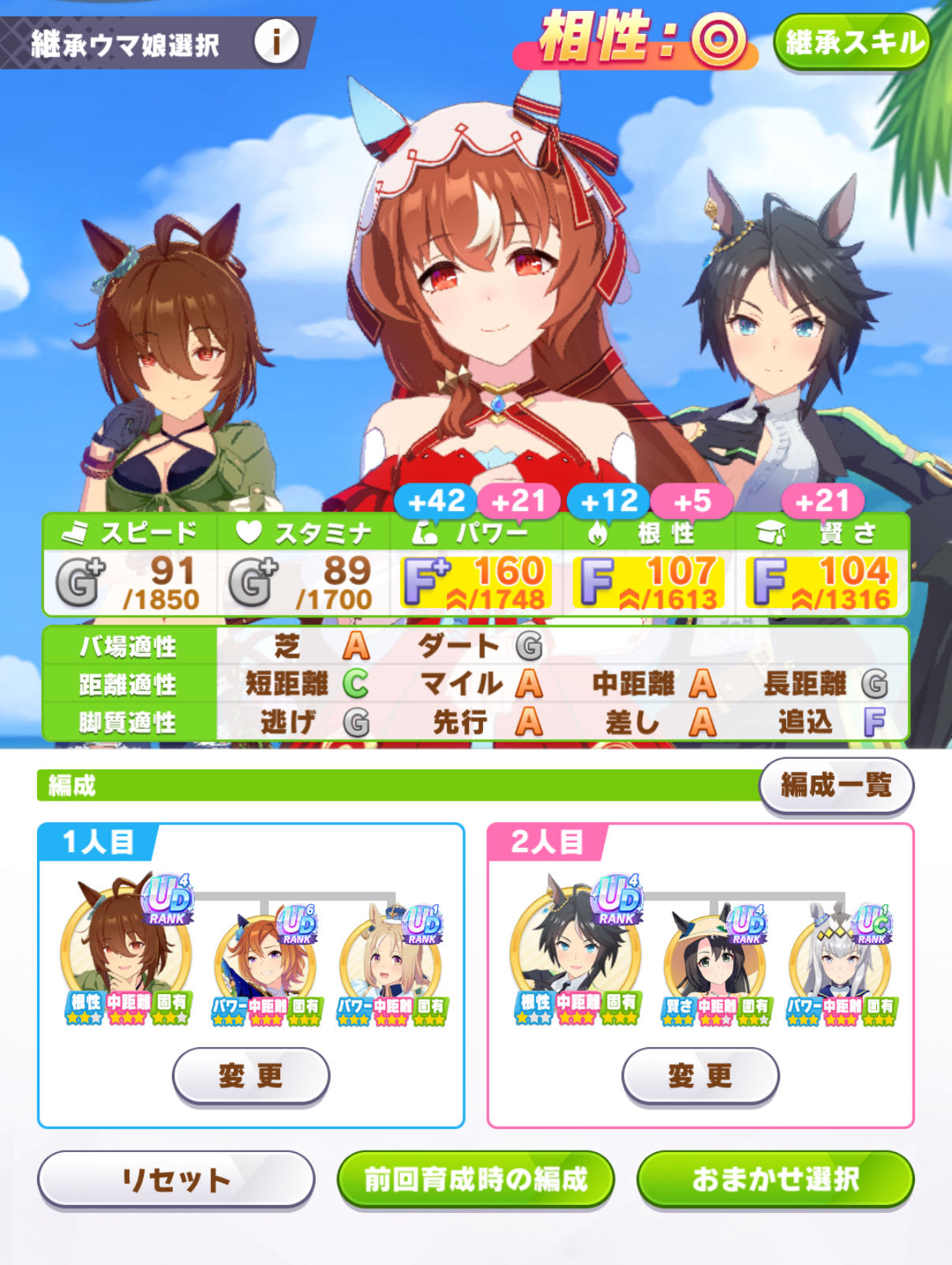Image resolution: width=952 pixels, height=1265 pixels.
Task: Load 前回育成時の編成
Action: [x=475, y=1180]
